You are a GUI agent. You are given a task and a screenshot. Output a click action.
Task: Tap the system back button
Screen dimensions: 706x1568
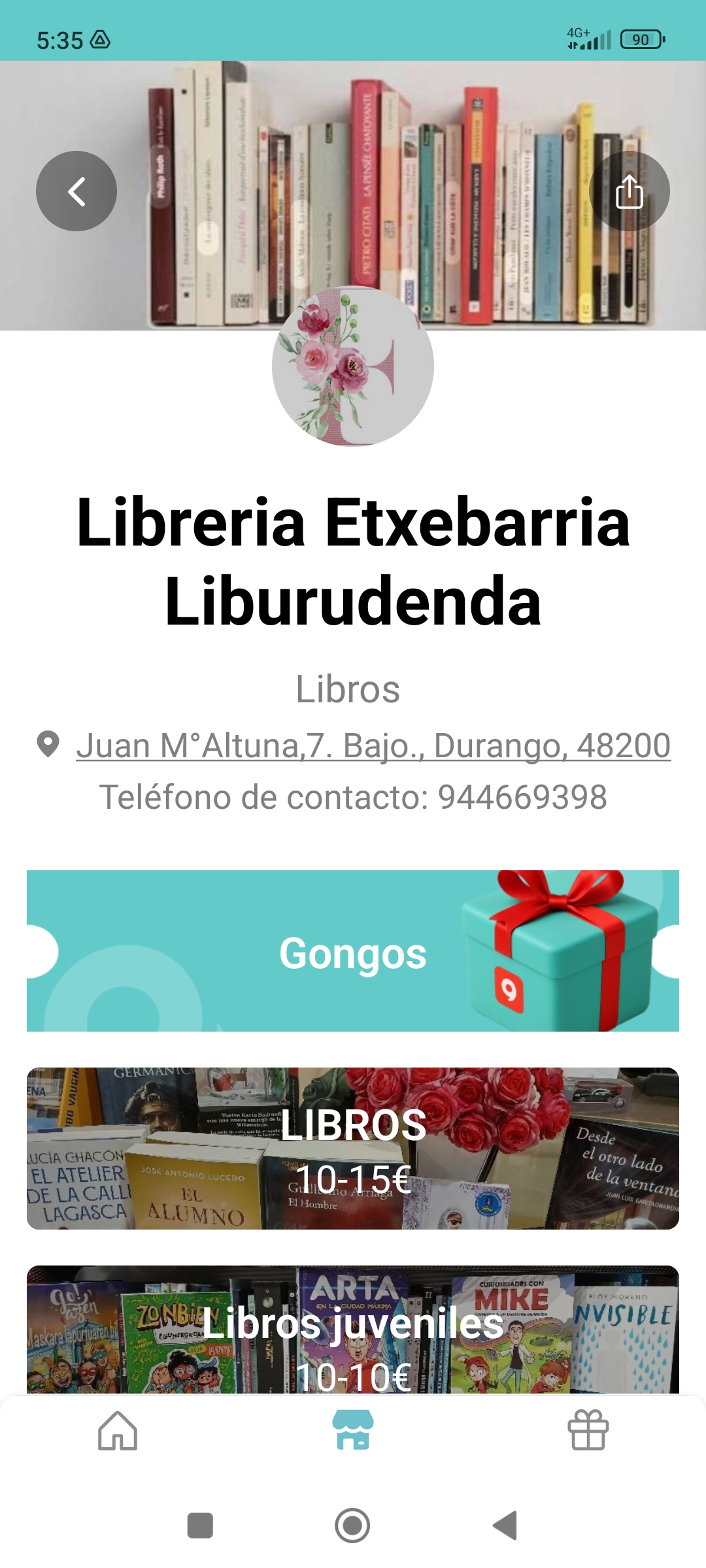[505, 1526]
